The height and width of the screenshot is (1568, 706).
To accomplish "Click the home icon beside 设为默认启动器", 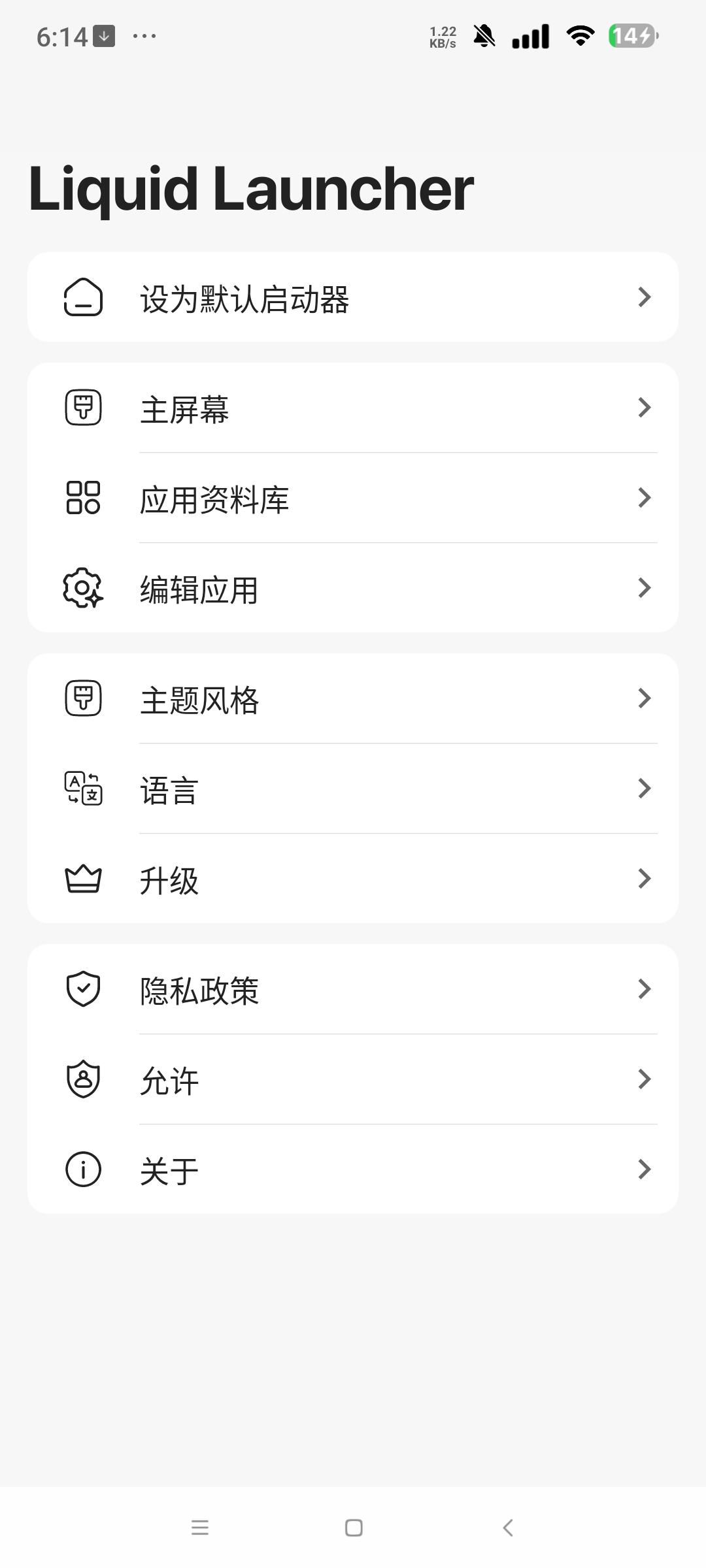I will click(x=84, y=297).
